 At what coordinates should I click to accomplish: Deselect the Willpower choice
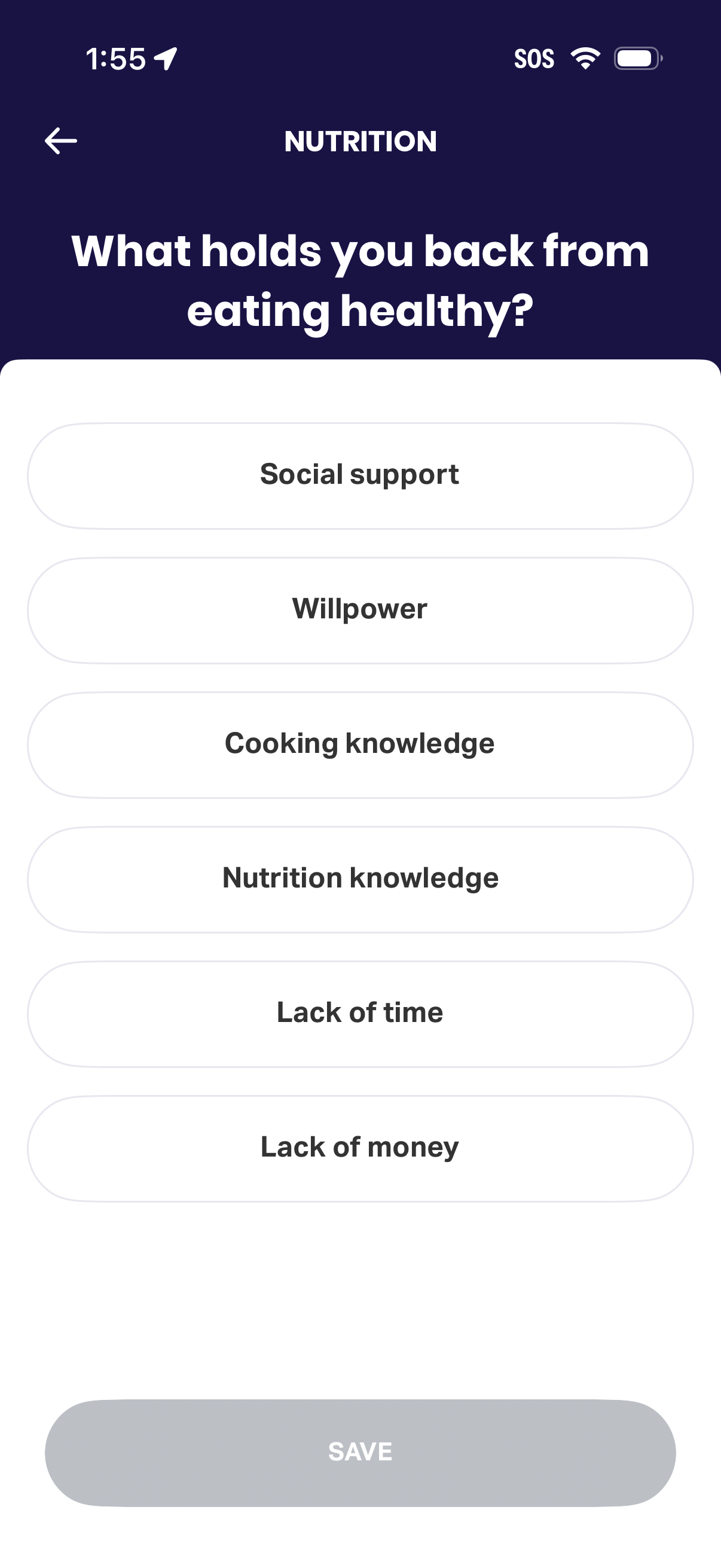coord(360,608)
